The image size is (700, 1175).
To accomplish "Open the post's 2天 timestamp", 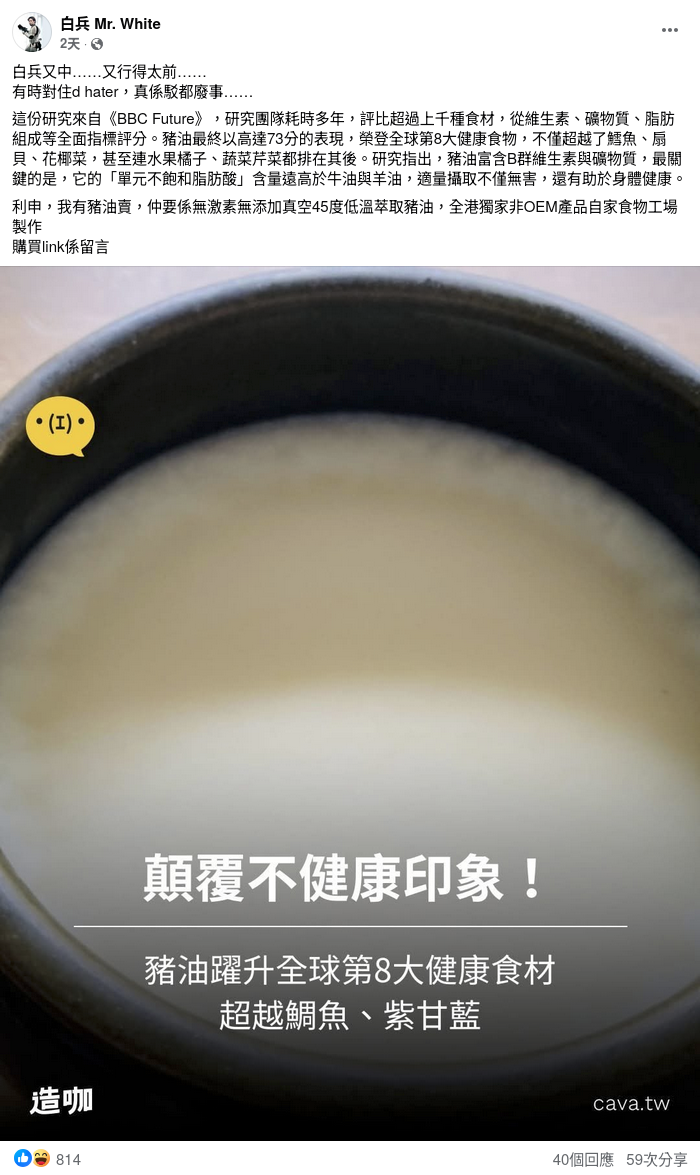I will pyautogui.click(x=70, y=44).
